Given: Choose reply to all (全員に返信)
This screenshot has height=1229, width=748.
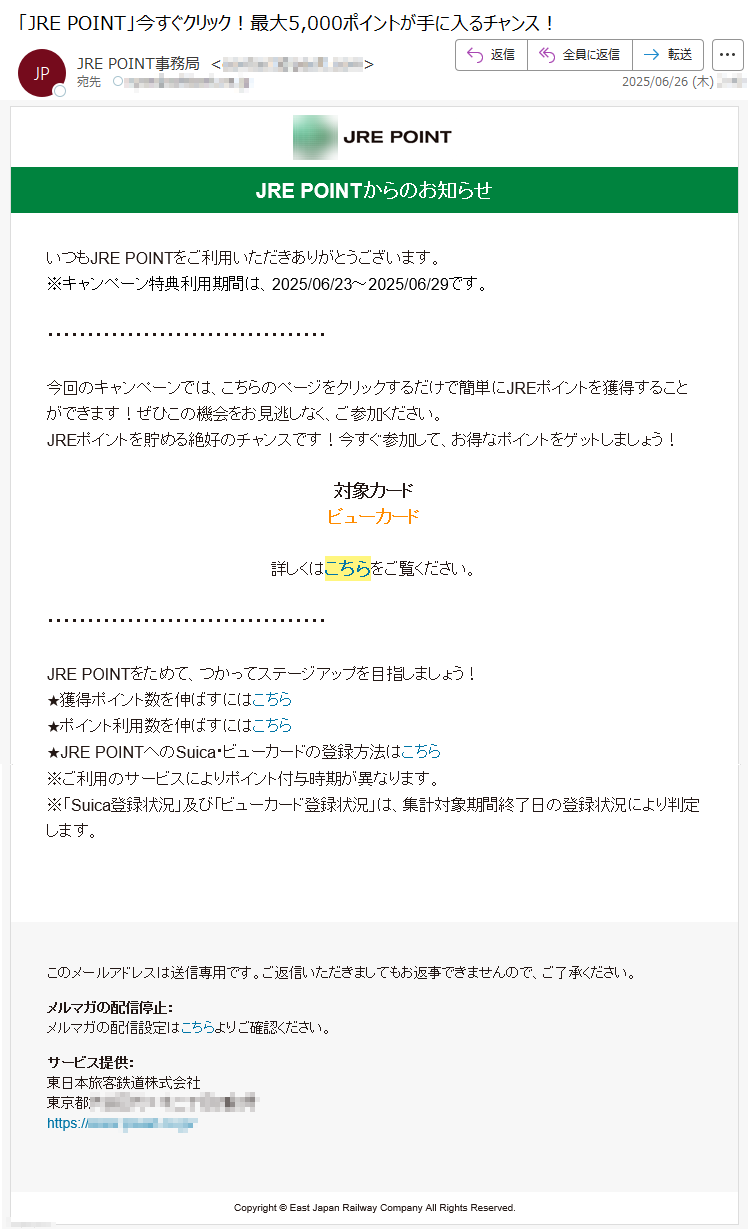Looking at the screenshot, I should pyautogui.click(x=580, y=55).
